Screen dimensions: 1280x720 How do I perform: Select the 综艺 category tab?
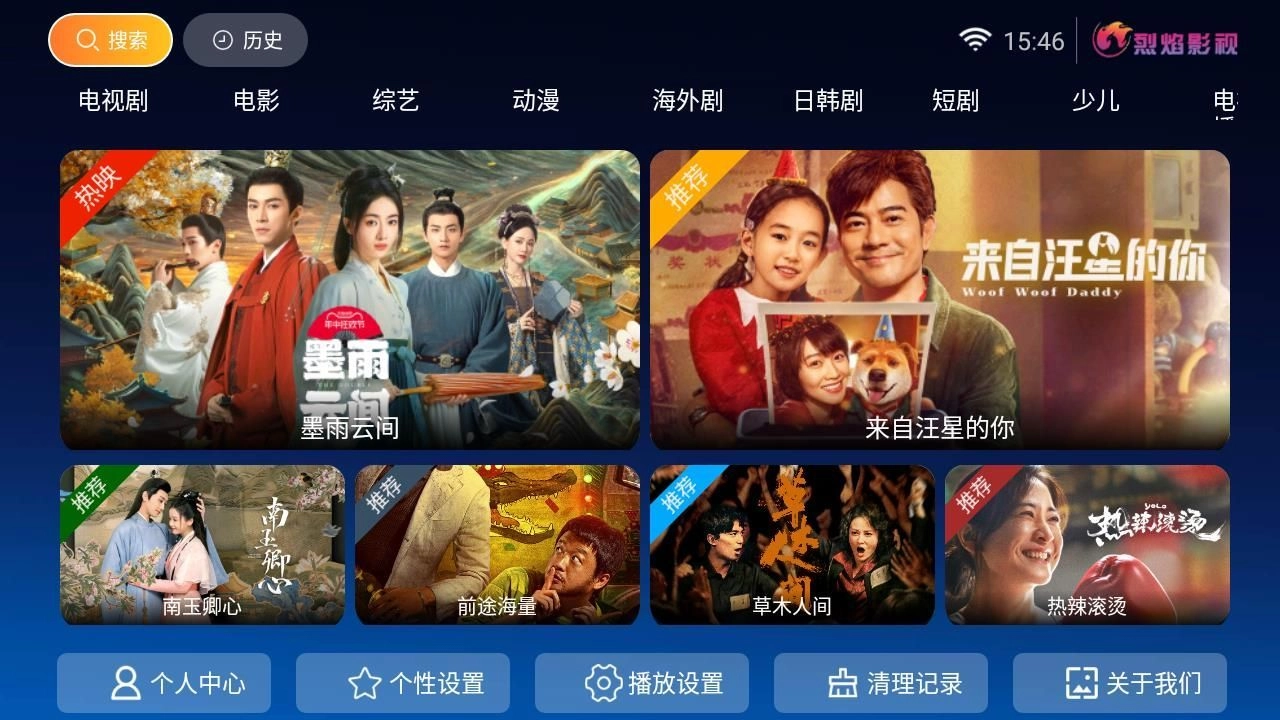pyautogui.click(x=395, y=101)
